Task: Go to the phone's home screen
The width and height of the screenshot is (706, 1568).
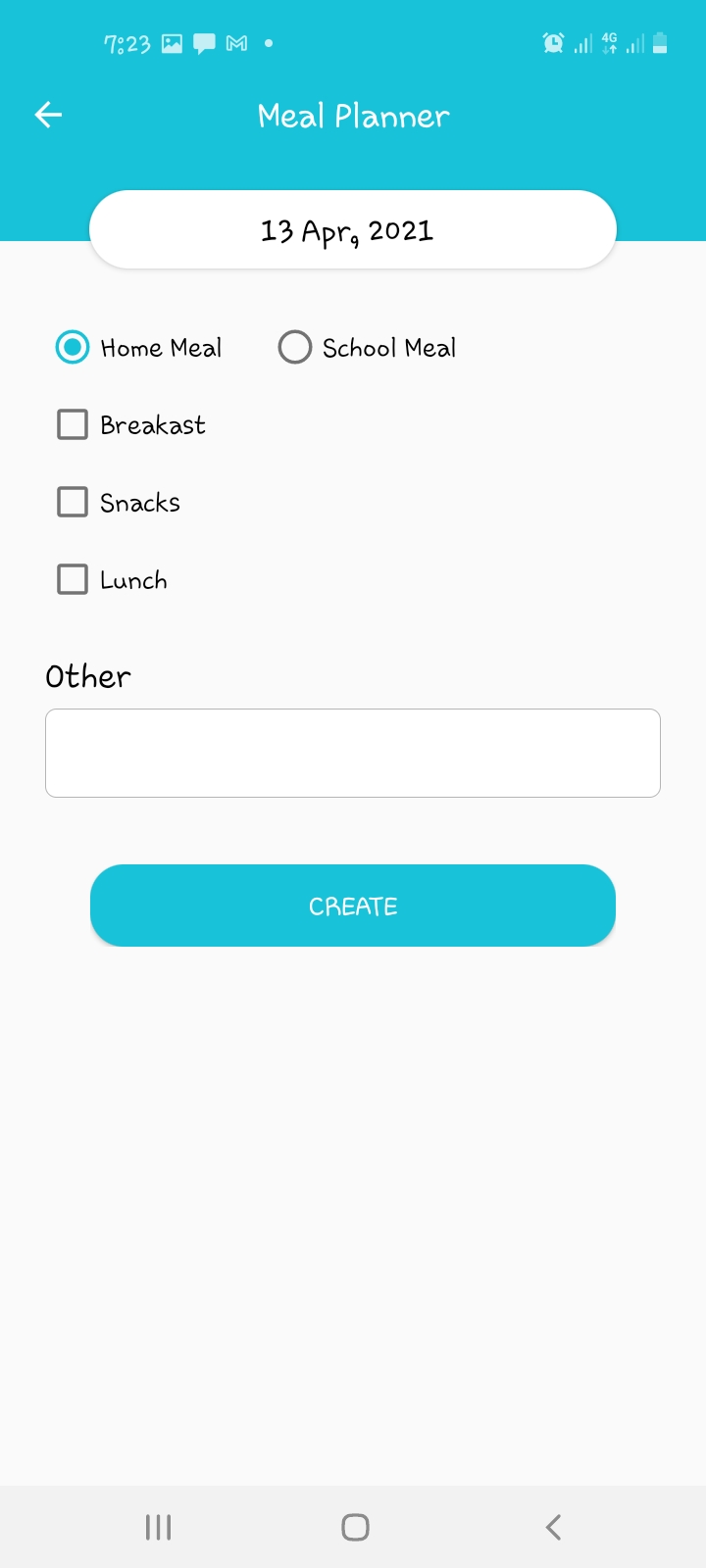Action: click(x=355, y=1527)
